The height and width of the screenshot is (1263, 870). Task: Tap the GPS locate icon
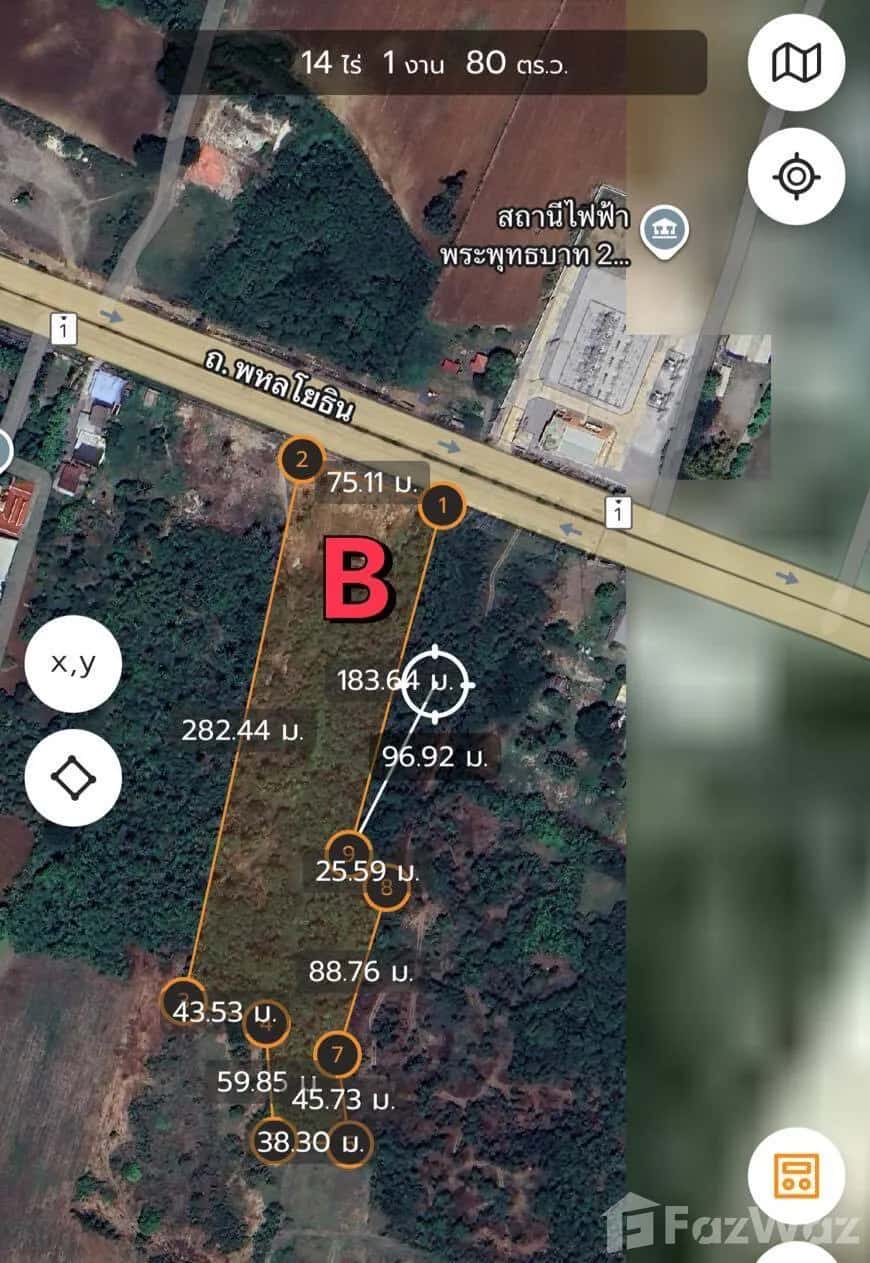(x=795, y=175)
